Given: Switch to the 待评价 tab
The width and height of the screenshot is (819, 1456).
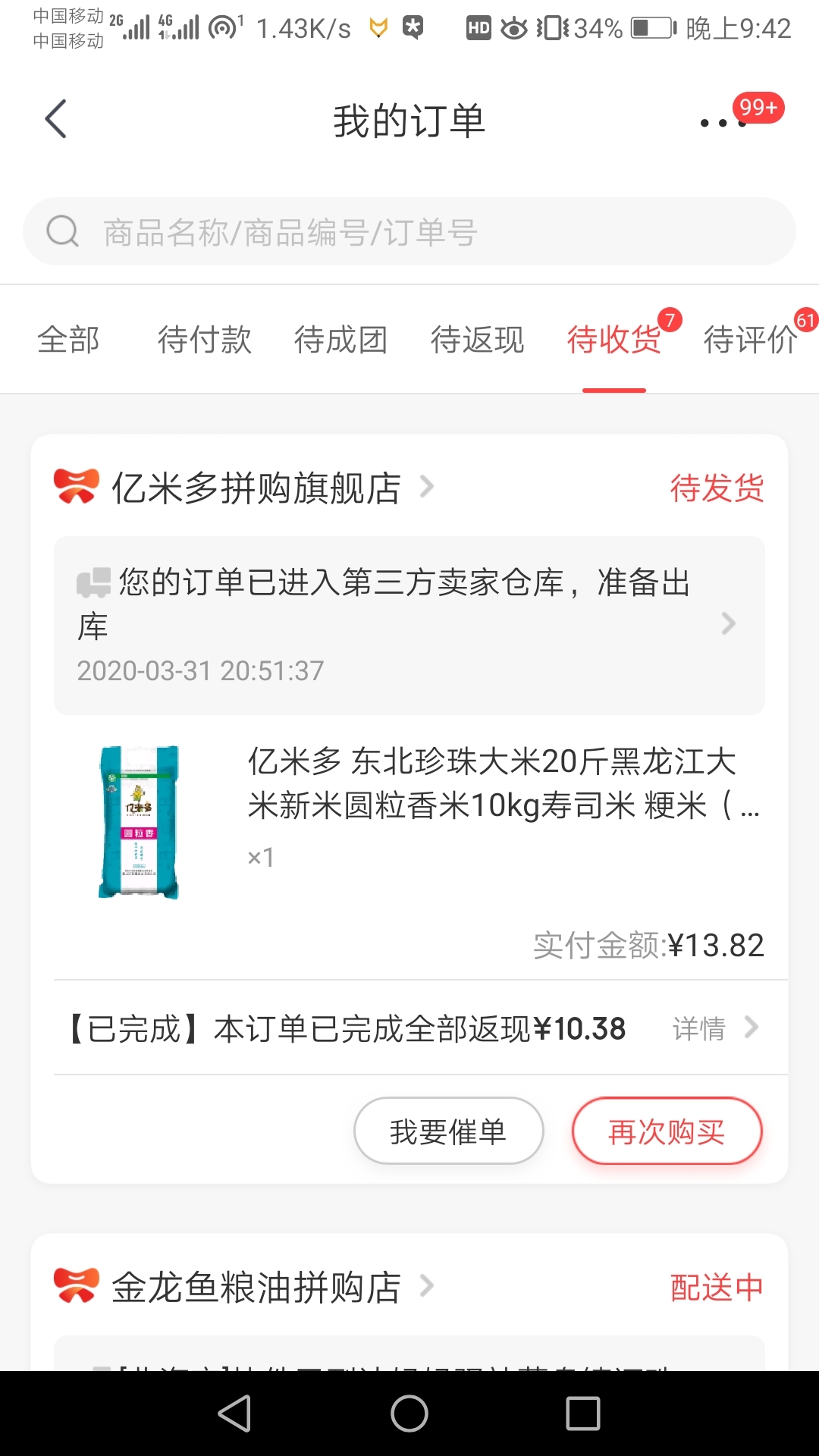Looking at the screenshot, I should 751,340.
